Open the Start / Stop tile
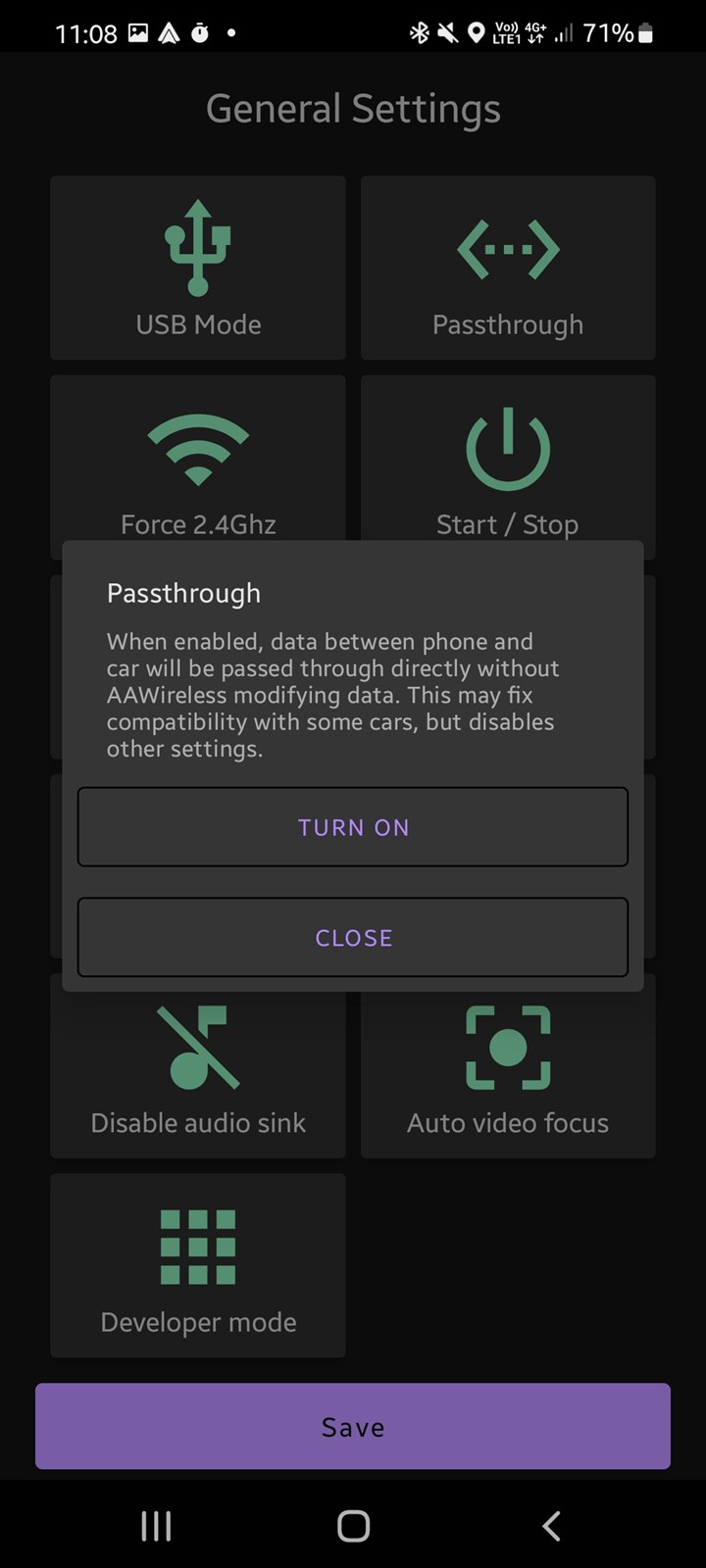The image size is (706, 1568). pos(508,459)
